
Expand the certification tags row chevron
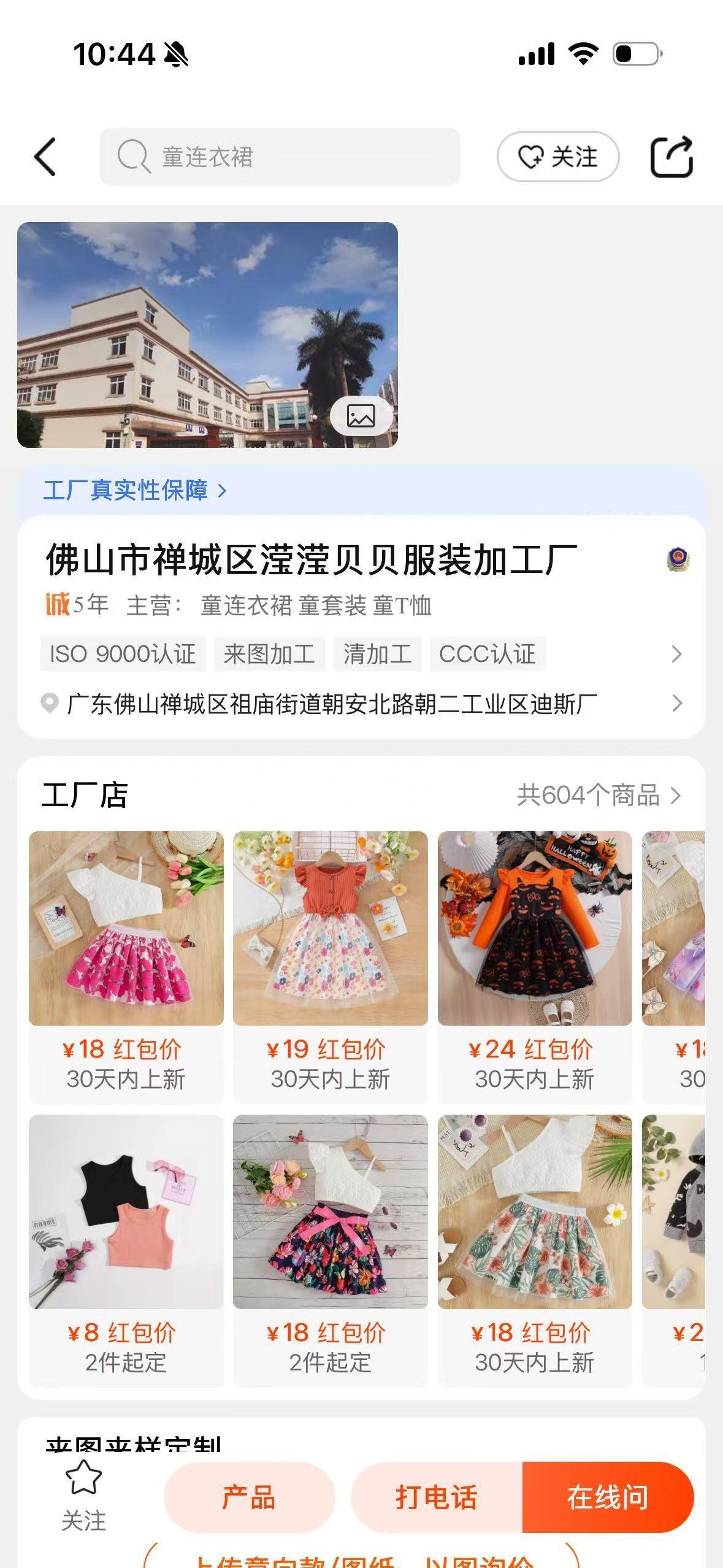pyautogui.click(x=676, y=654)
